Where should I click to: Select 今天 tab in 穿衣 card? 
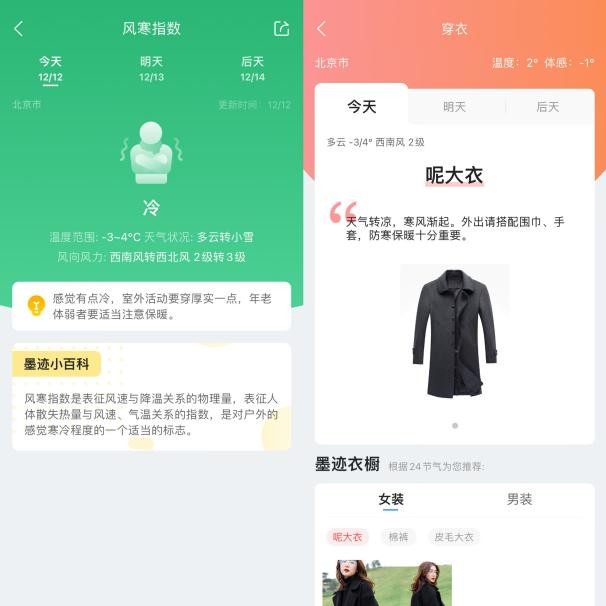[361, 107]
